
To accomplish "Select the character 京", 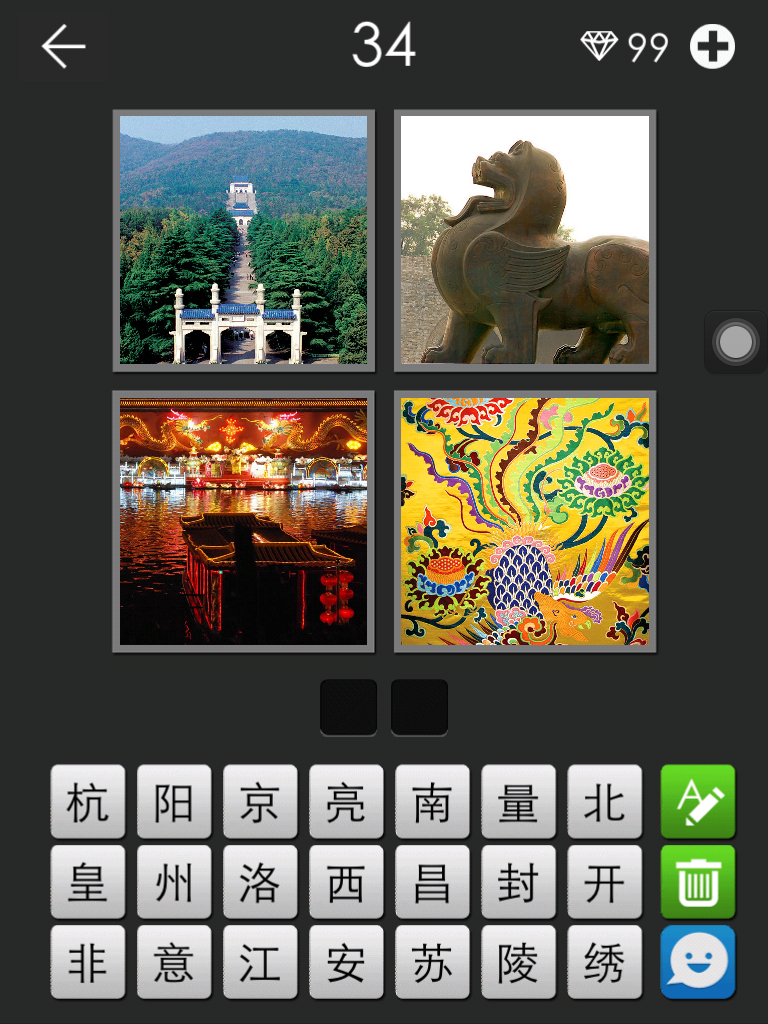I will point(260,802).
